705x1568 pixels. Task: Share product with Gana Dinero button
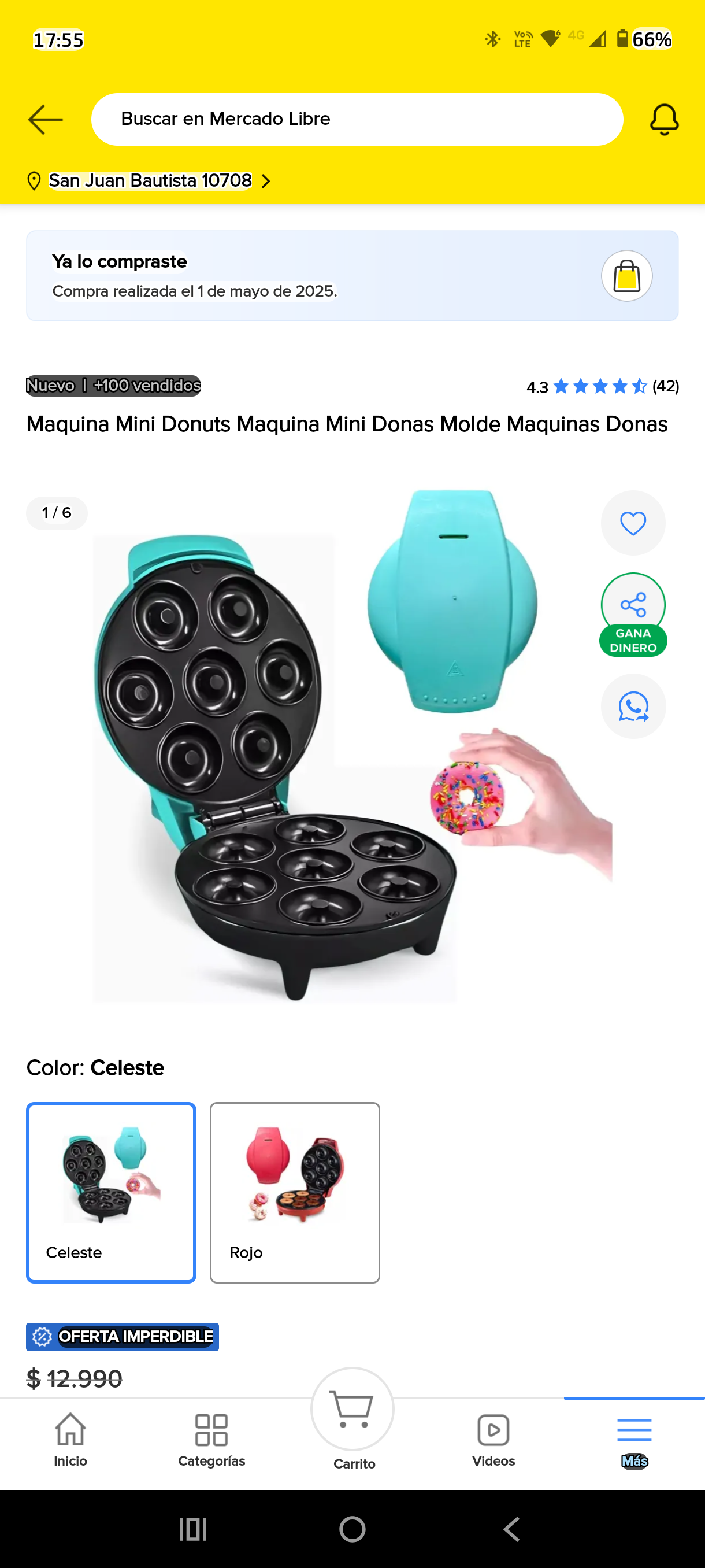[x=633, y=613]
